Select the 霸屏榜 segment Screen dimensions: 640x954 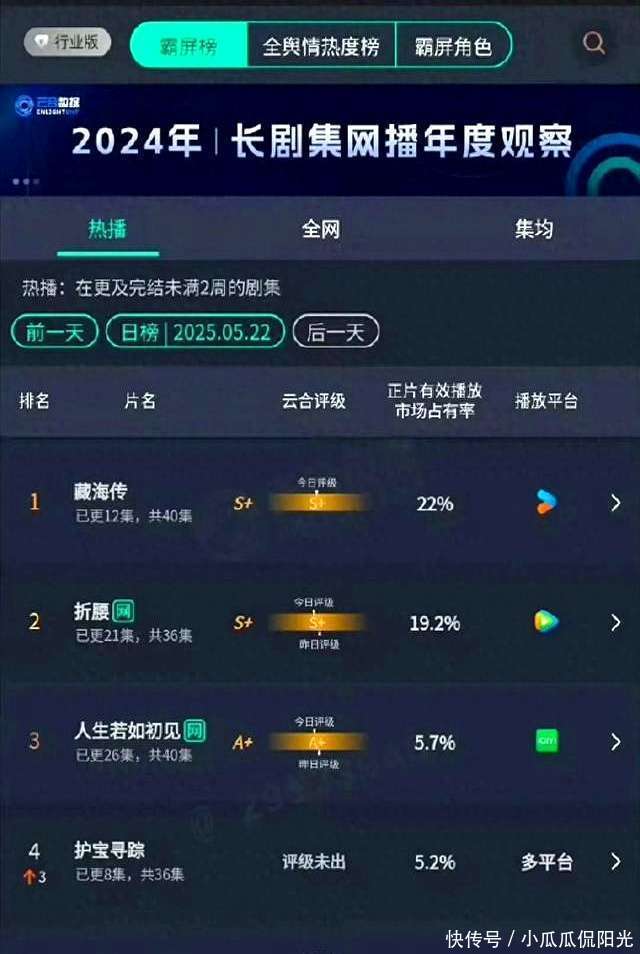tap(189, 46)
